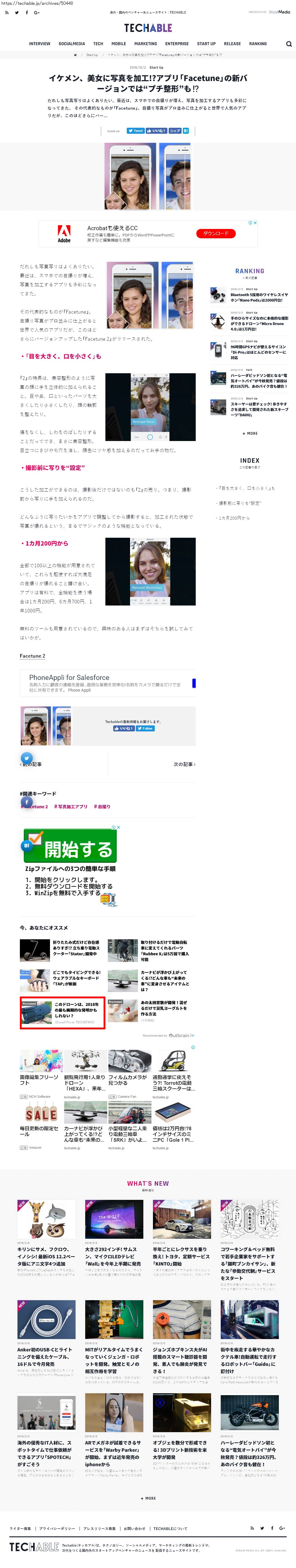
Task: Switch to the MOBILE section
Action: tap(119, 44)
